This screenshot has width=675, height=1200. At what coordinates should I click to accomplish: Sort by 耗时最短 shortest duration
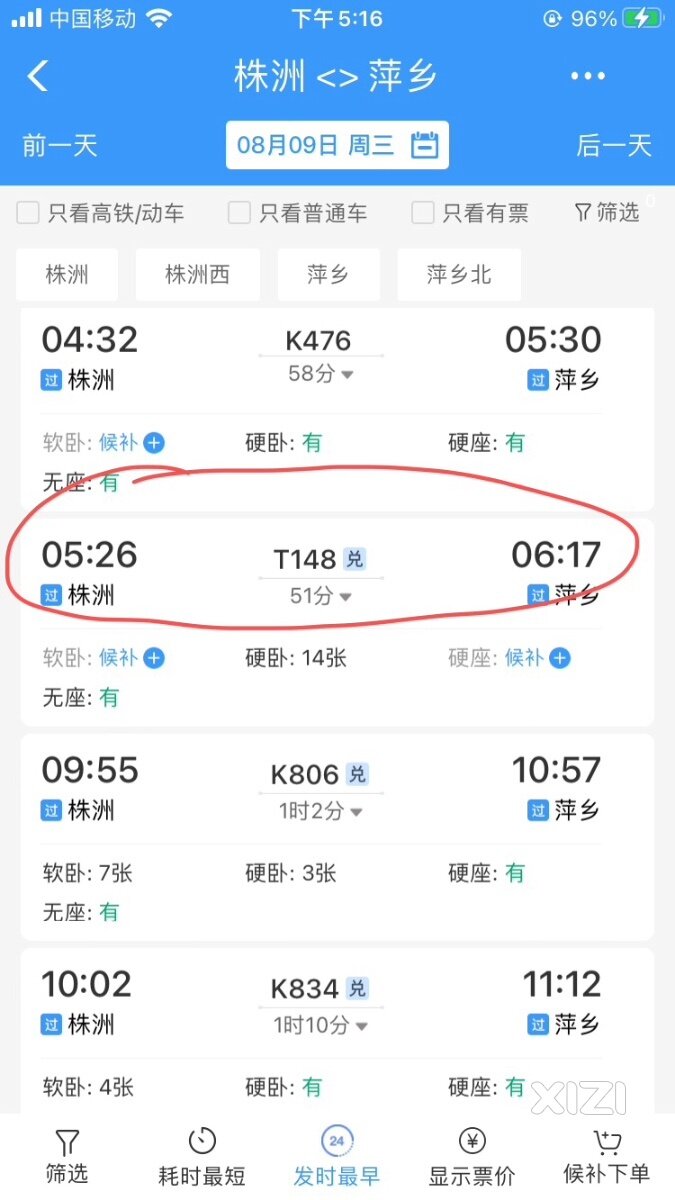[x=202, y=1156]
